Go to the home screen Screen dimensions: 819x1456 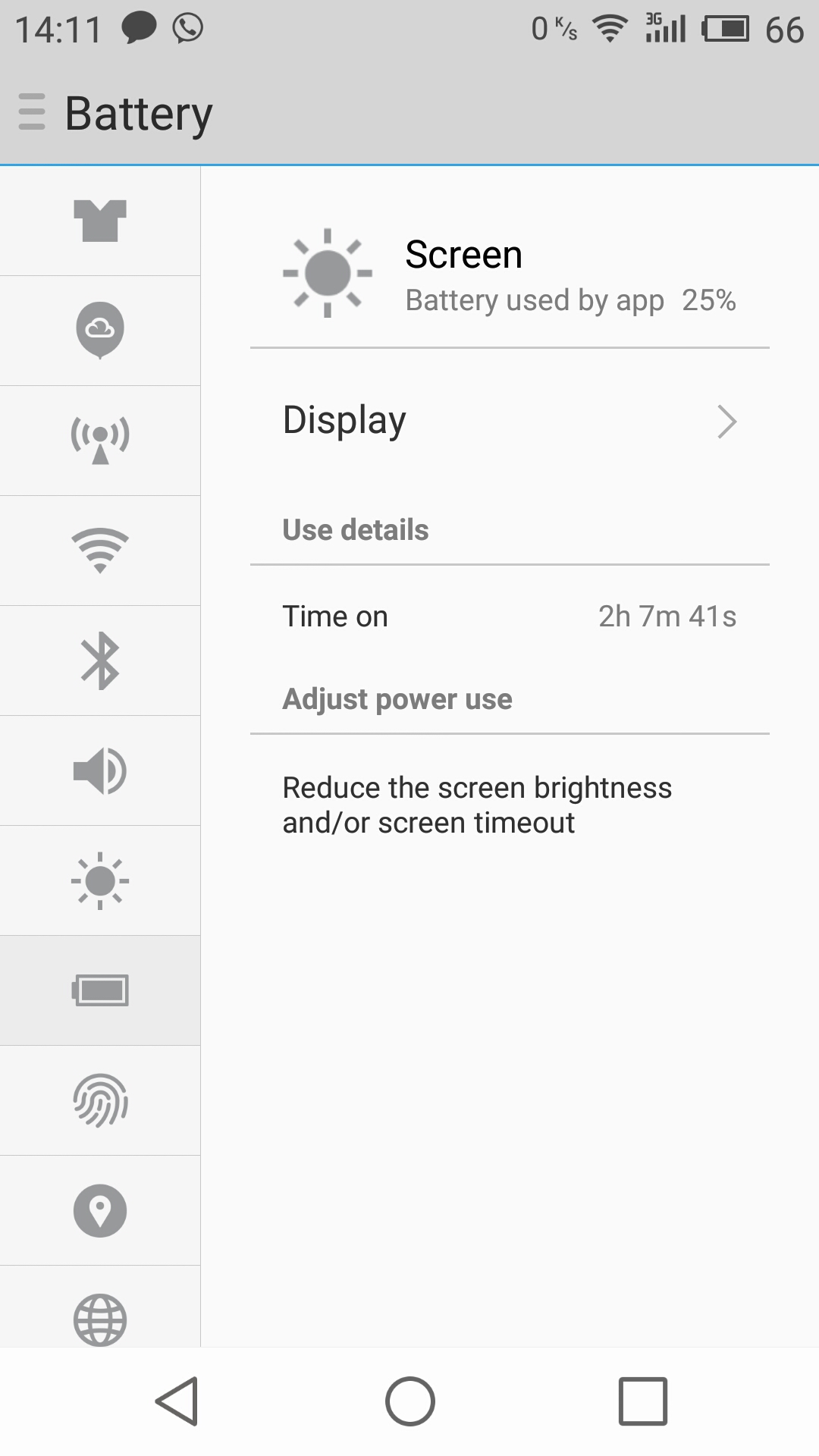pyautogui.click(x=409, y=1401)
